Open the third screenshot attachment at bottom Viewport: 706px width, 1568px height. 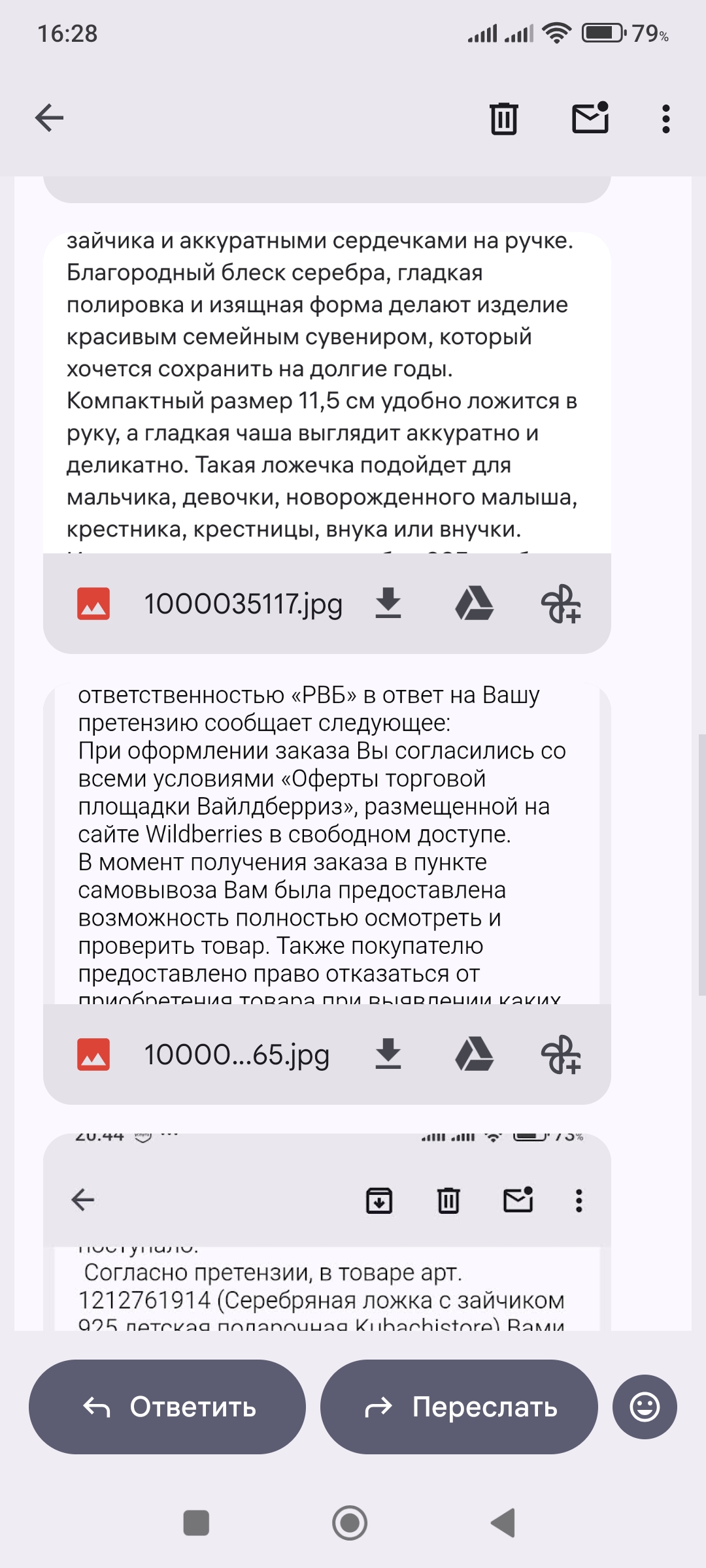coord(327,1232)
